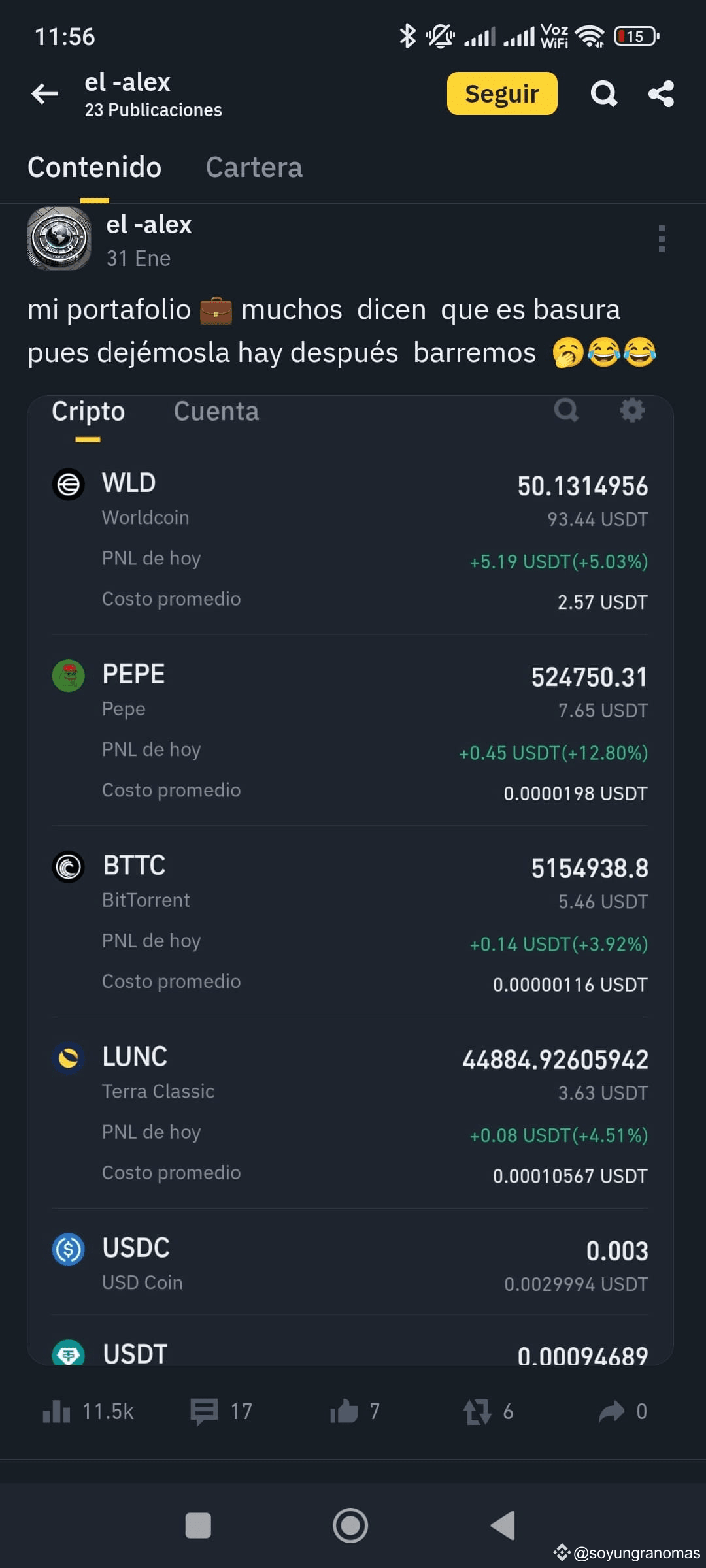This screenshot has width=706, height=1568.
Task: Select the Contenido tab
Action: (95, 167)
